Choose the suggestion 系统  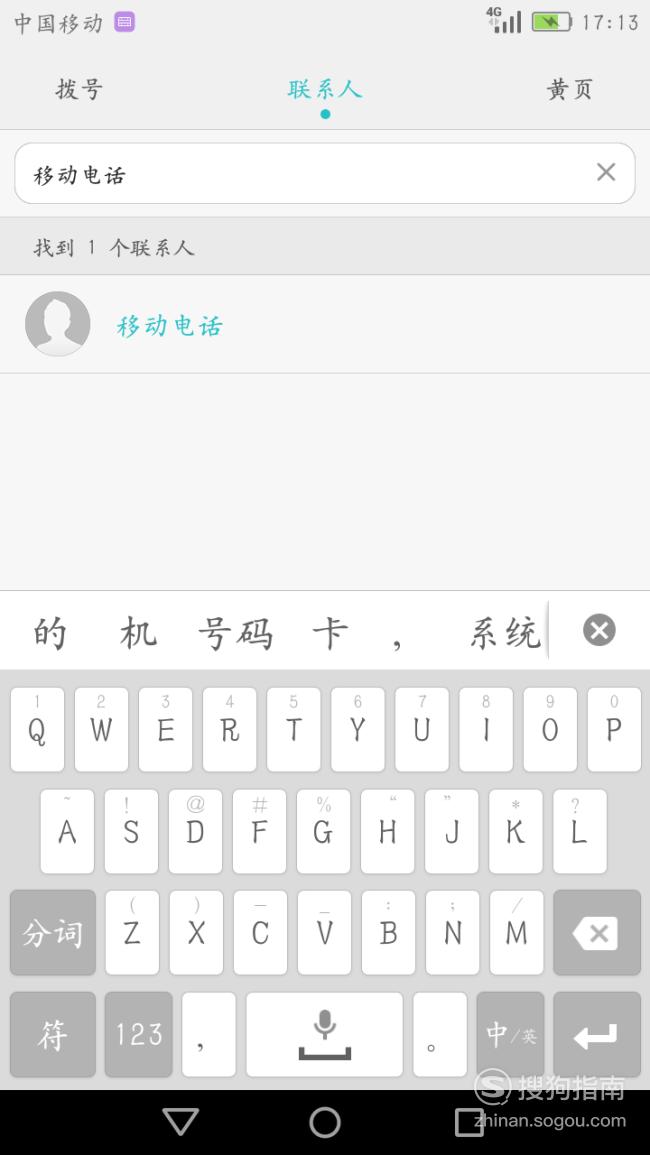point(506,633)
